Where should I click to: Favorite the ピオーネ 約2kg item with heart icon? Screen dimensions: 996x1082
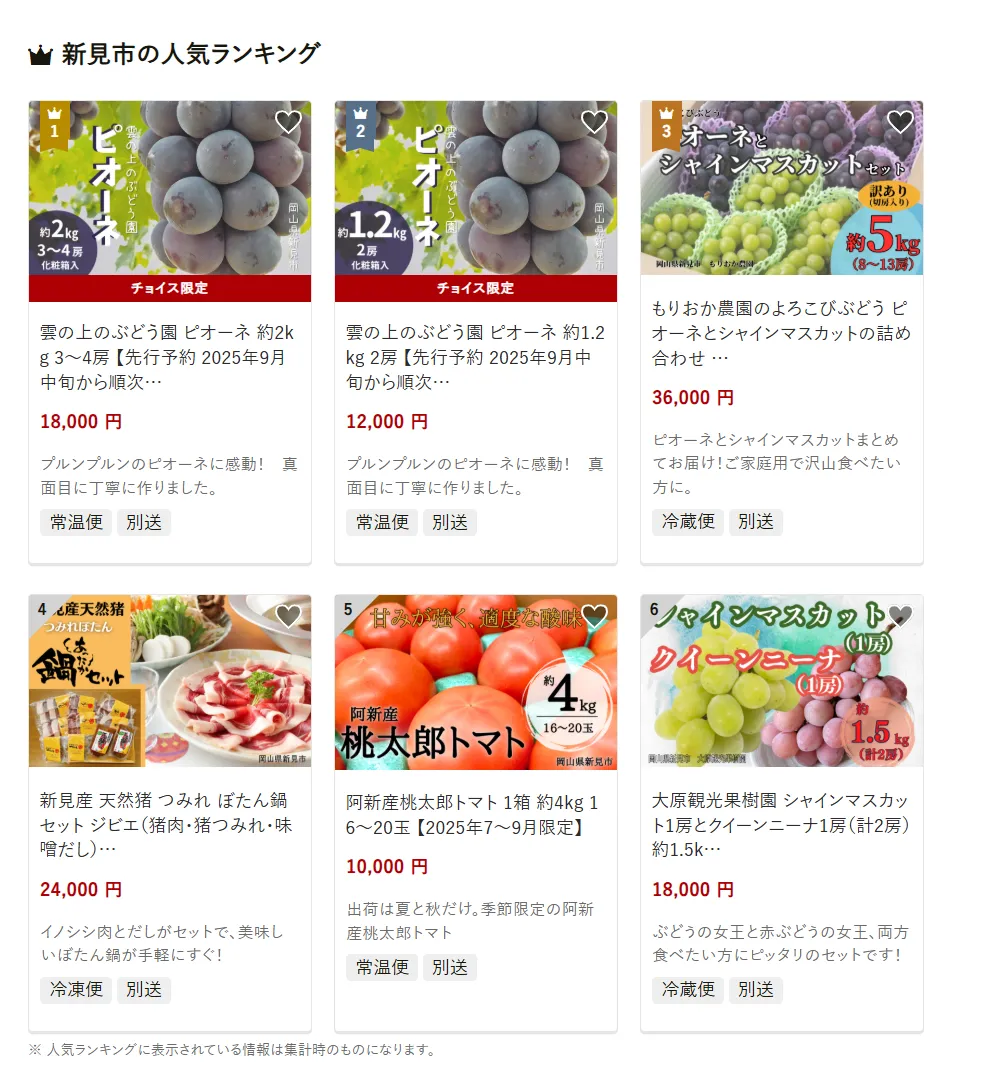pos(288,123)
